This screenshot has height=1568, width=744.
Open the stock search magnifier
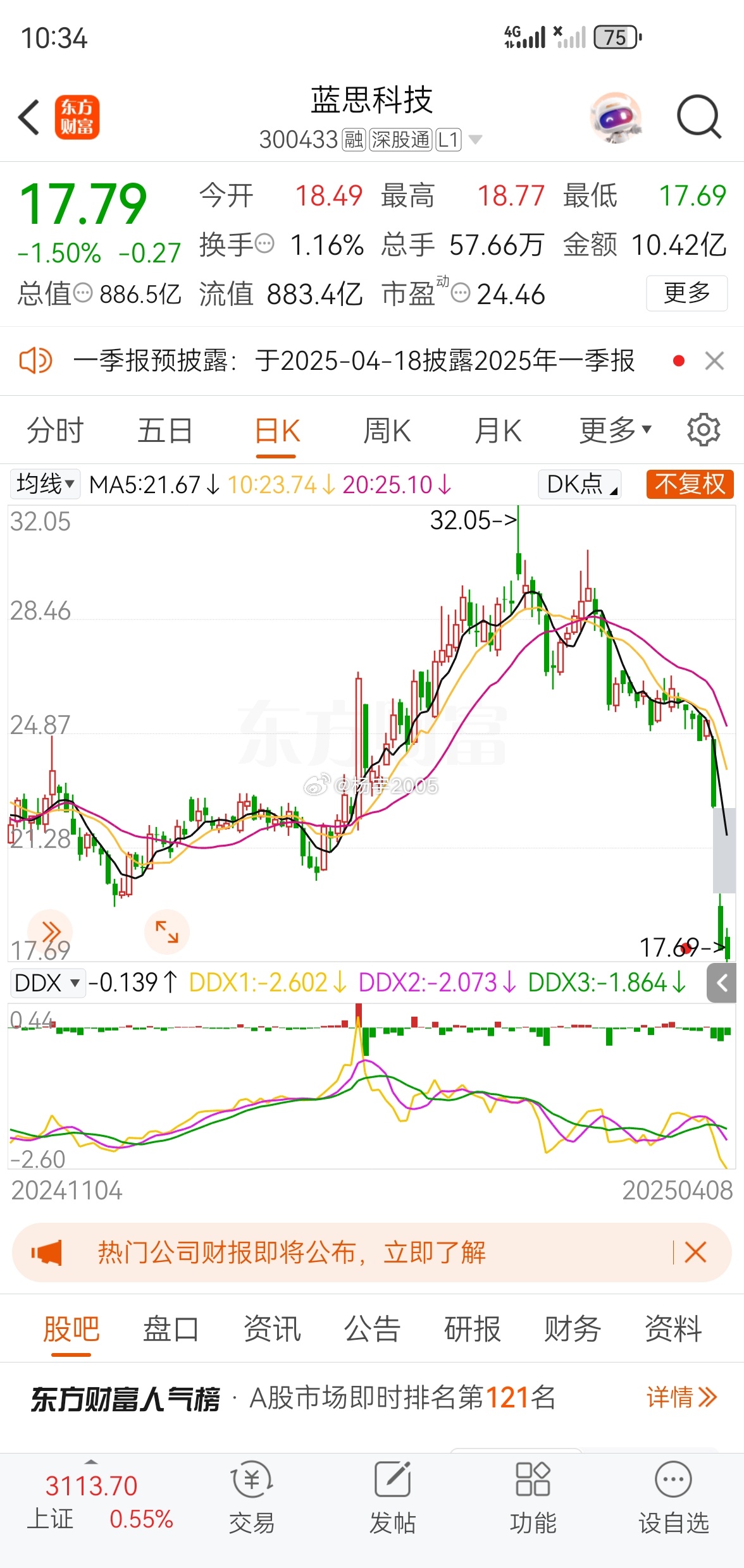(x=698, y=116)
